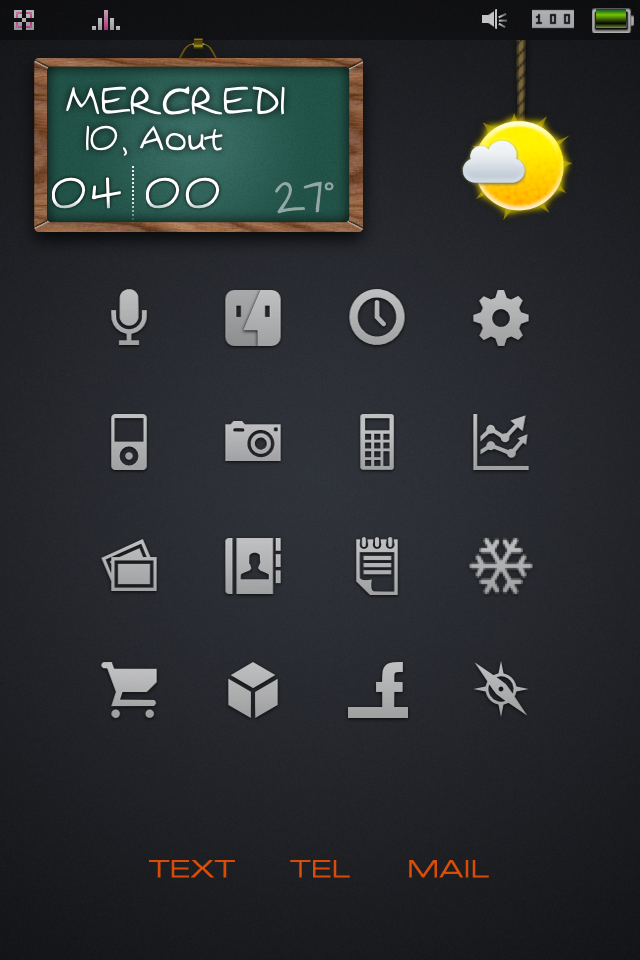Open the contacts address book
This screenshot has width=640, height=960.
click(x=253, y=566)
